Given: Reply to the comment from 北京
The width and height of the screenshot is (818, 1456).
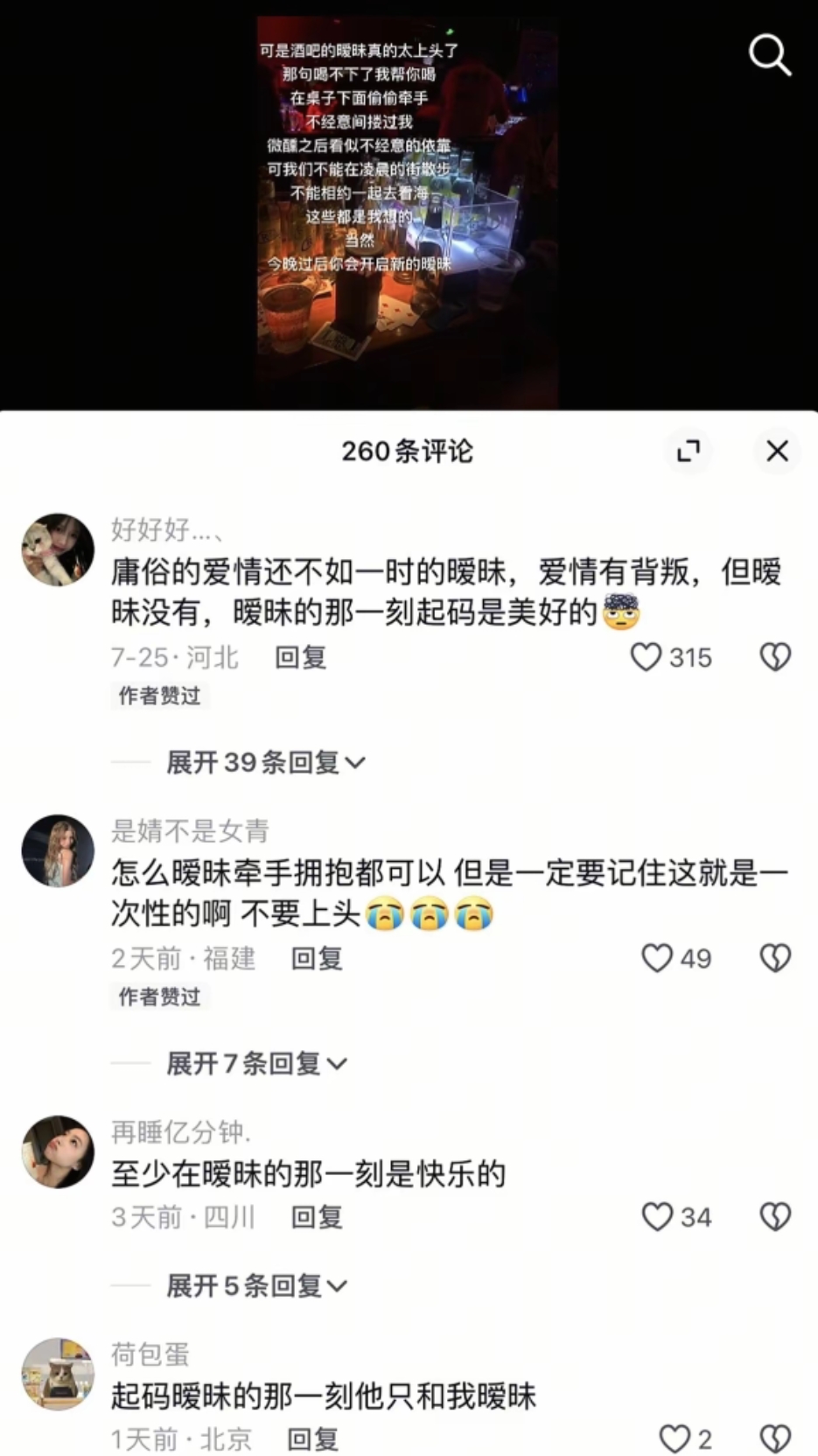Looking at the screenshot, I should coord(312,1439).
